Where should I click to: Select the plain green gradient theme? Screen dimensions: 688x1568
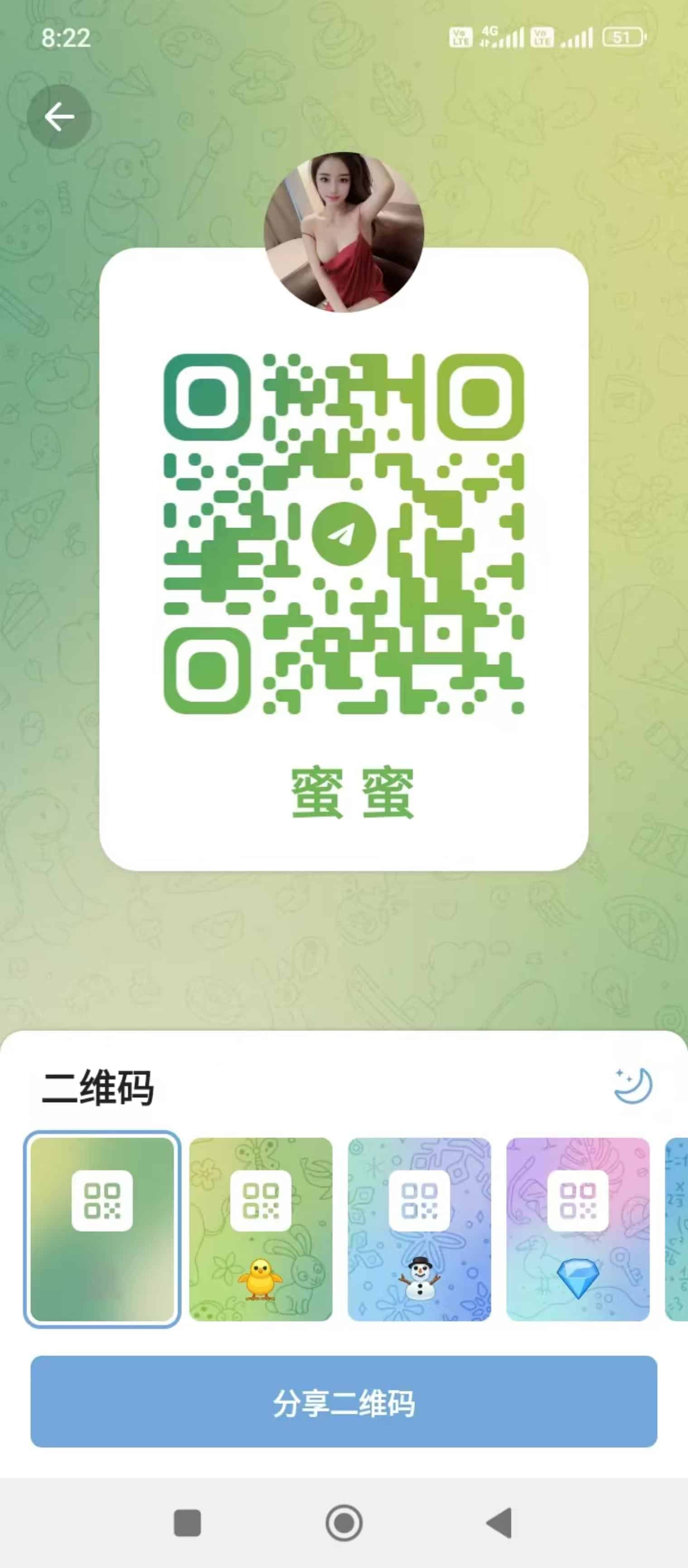[102, 1229]
